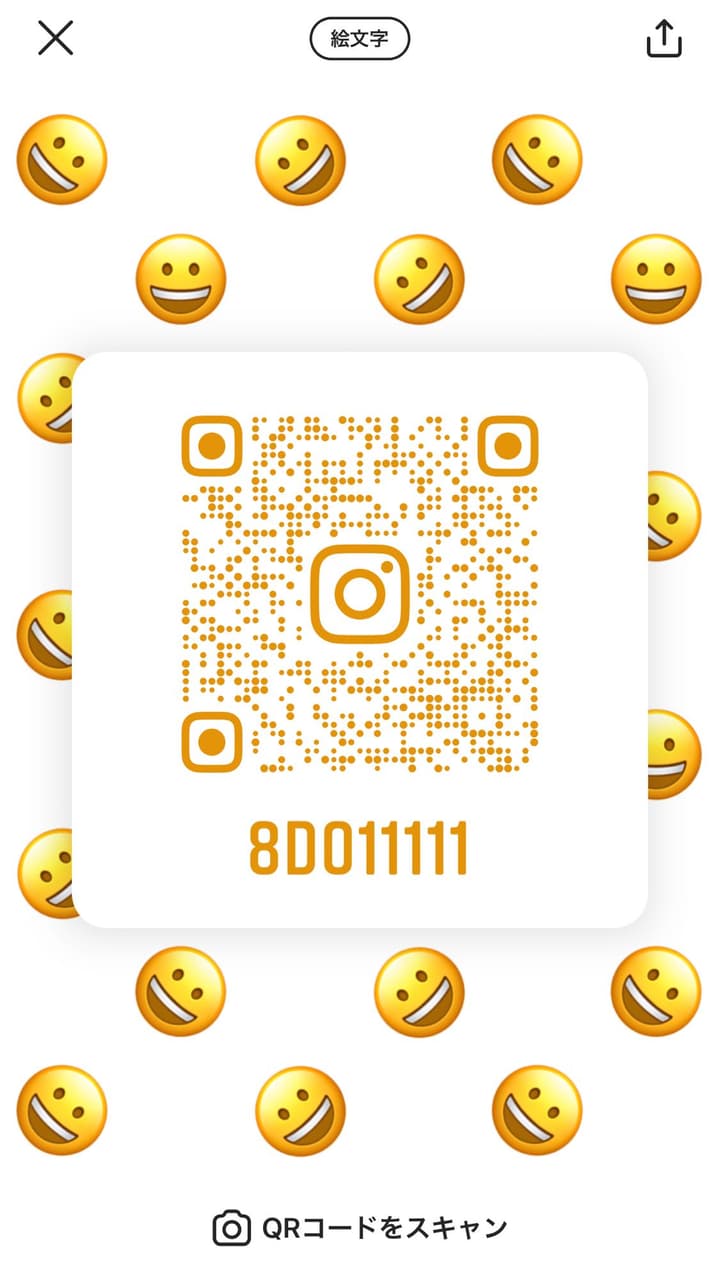The width and height of the screenshot is (720, 1280).
Task: Share the QR code
Action: tap(664, 39)
